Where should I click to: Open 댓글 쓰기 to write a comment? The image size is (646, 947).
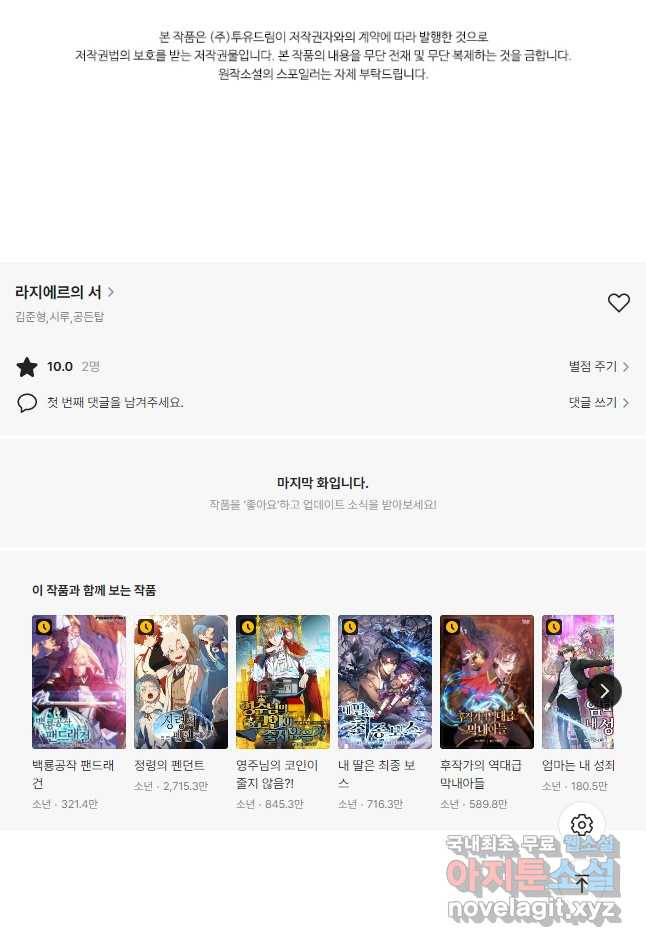click(598, 403)
